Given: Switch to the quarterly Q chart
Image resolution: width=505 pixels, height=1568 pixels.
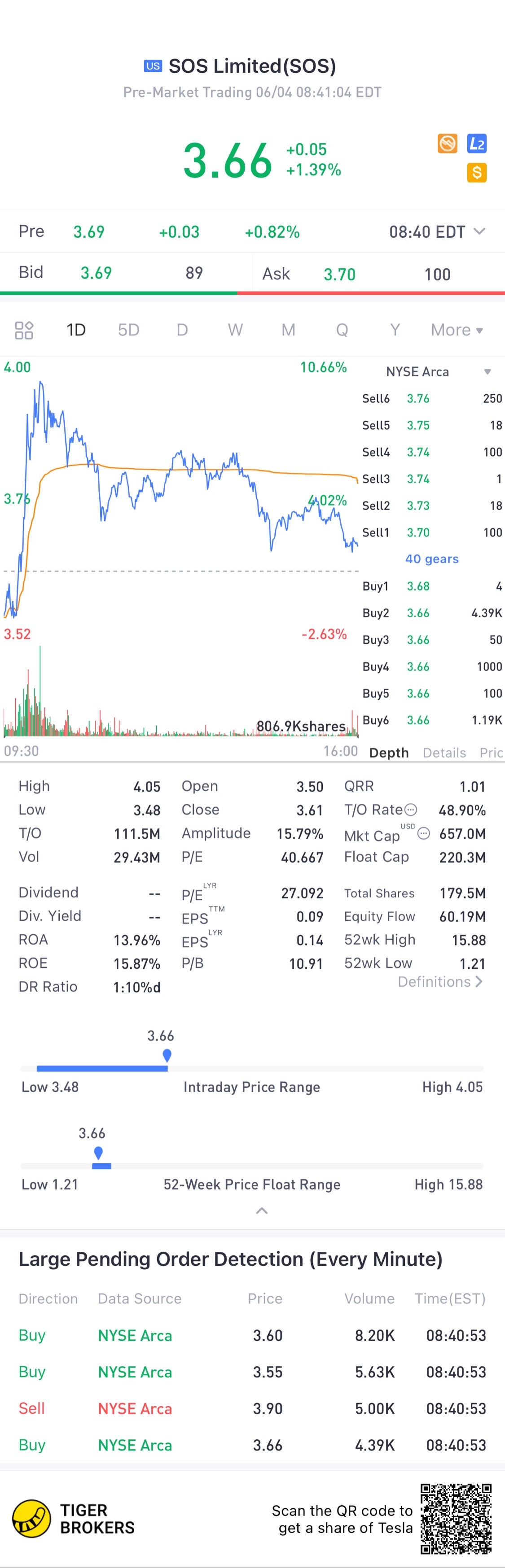Looking at the screenshot, I should [342, 330].
